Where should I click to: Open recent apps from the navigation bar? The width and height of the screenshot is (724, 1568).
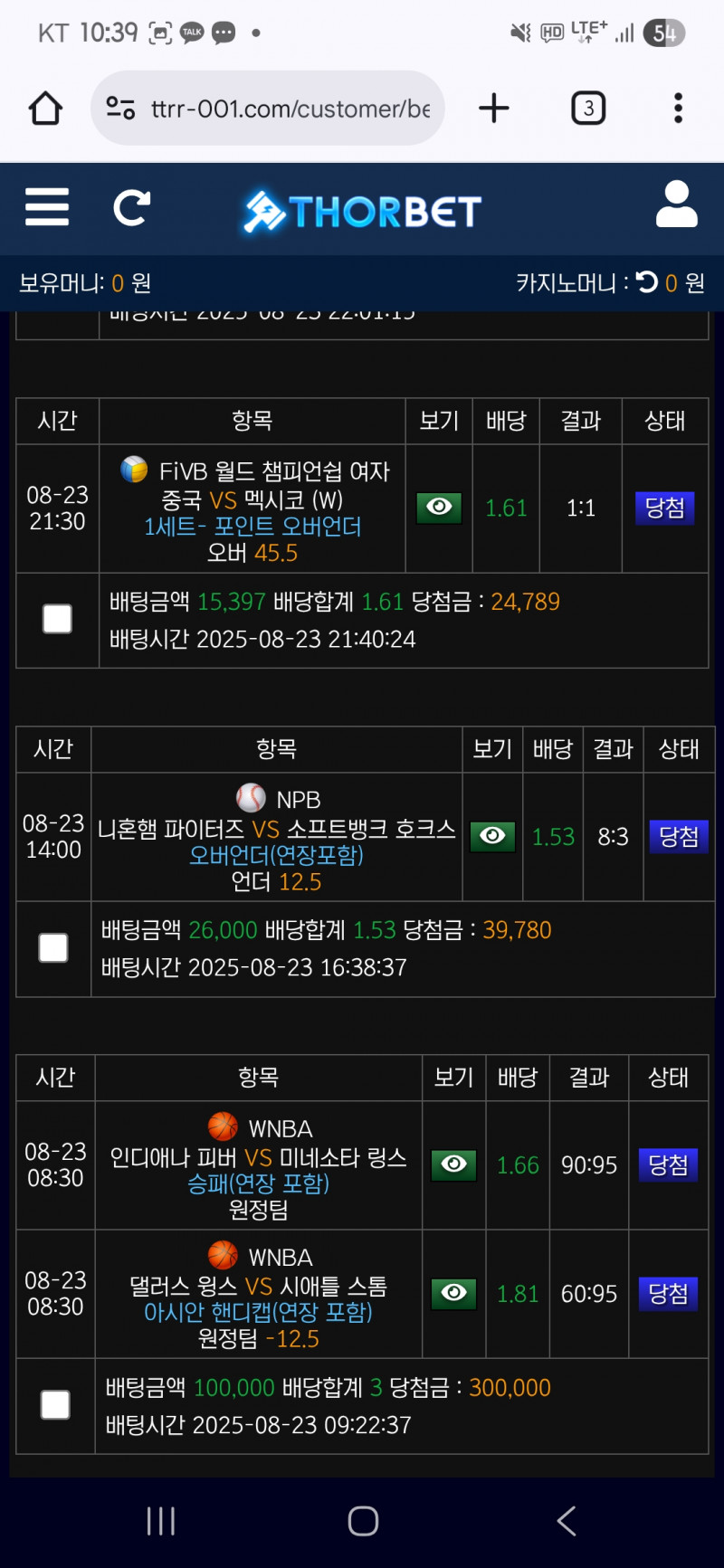[x=160, y=1521]
